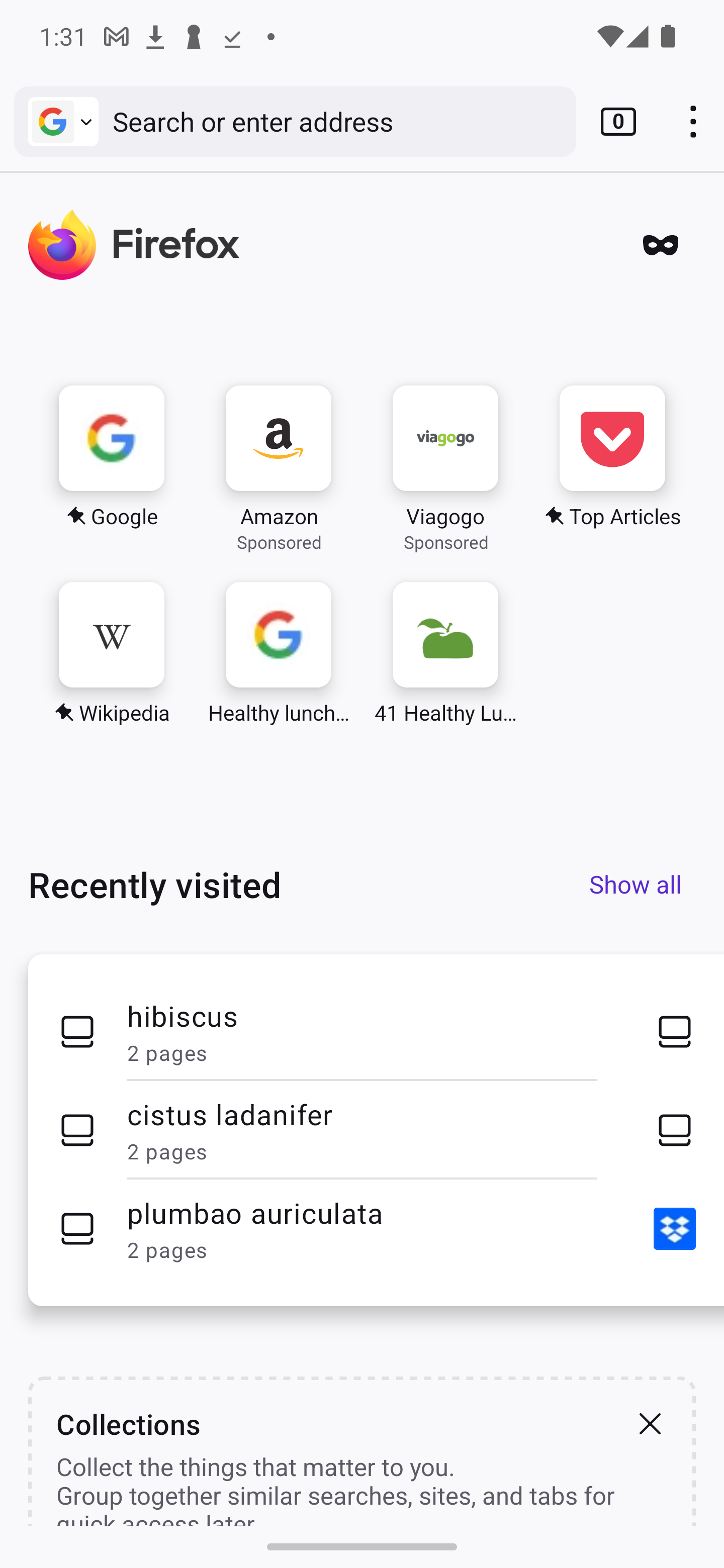
Task: Open the hibiscus search group
Action: (329, 1032)
